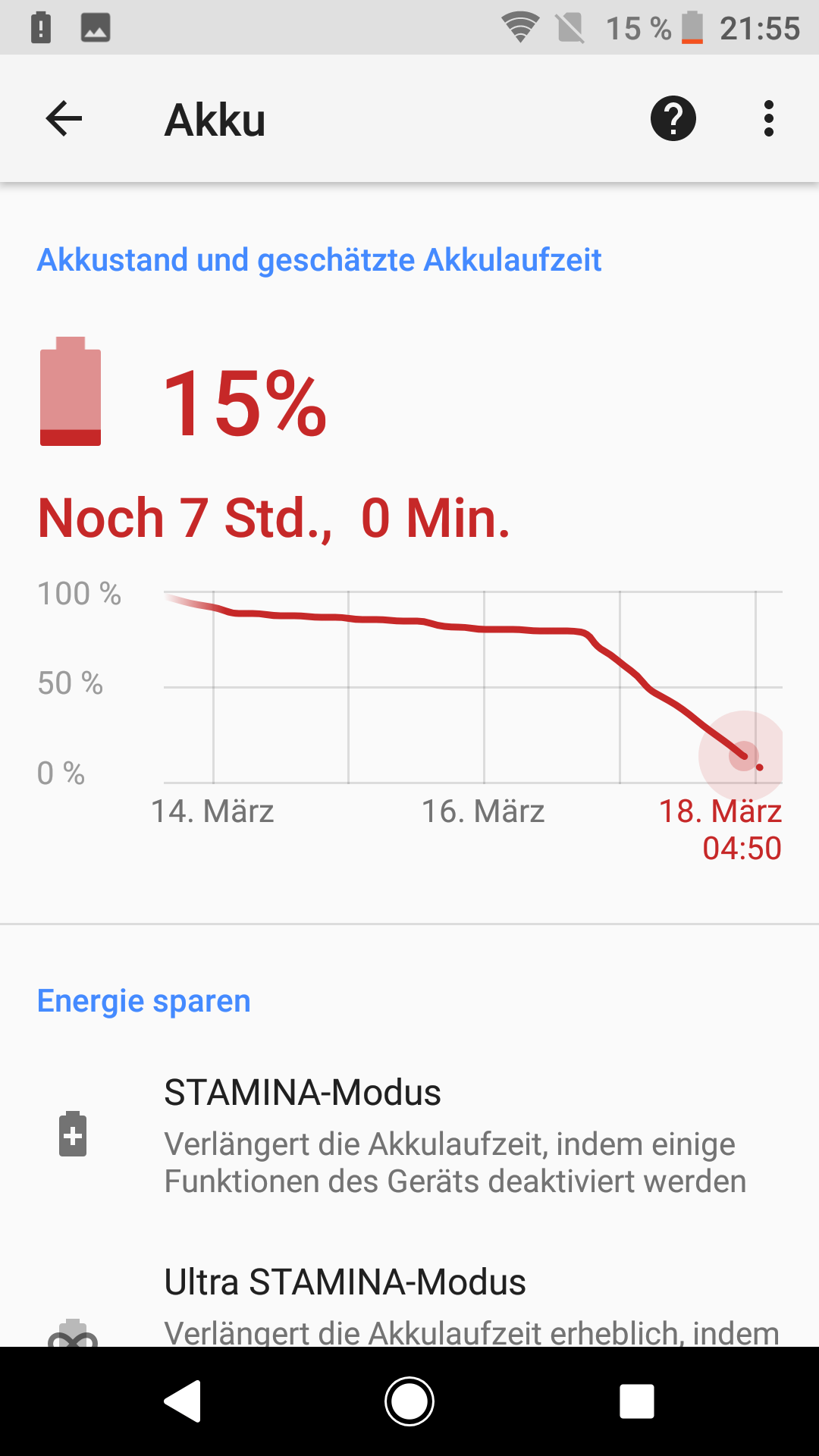Go back from the Akku screen

coord(64,119)
